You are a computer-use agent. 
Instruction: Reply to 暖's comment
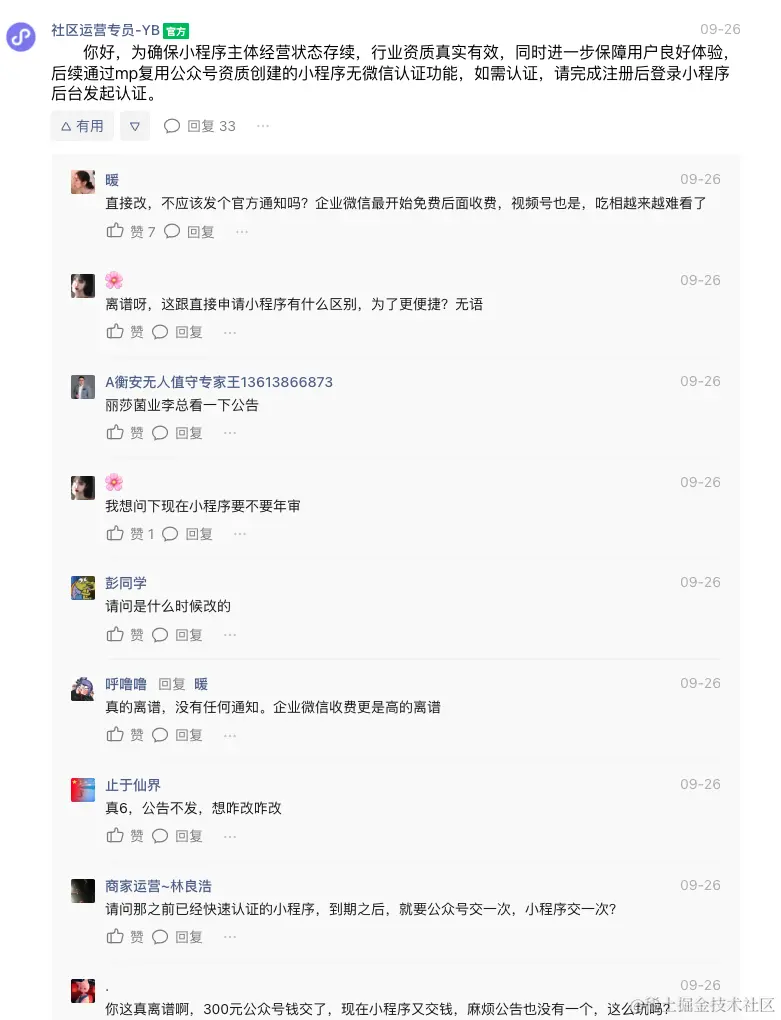190,231
